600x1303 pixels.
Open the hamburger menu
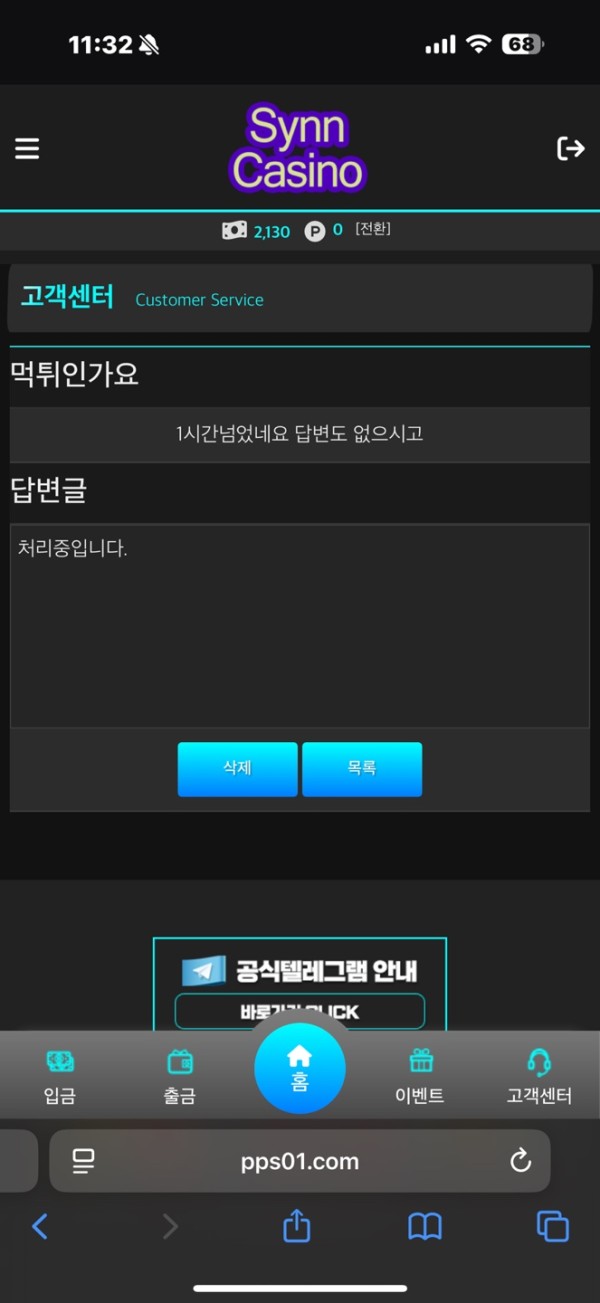coord(27,149)
